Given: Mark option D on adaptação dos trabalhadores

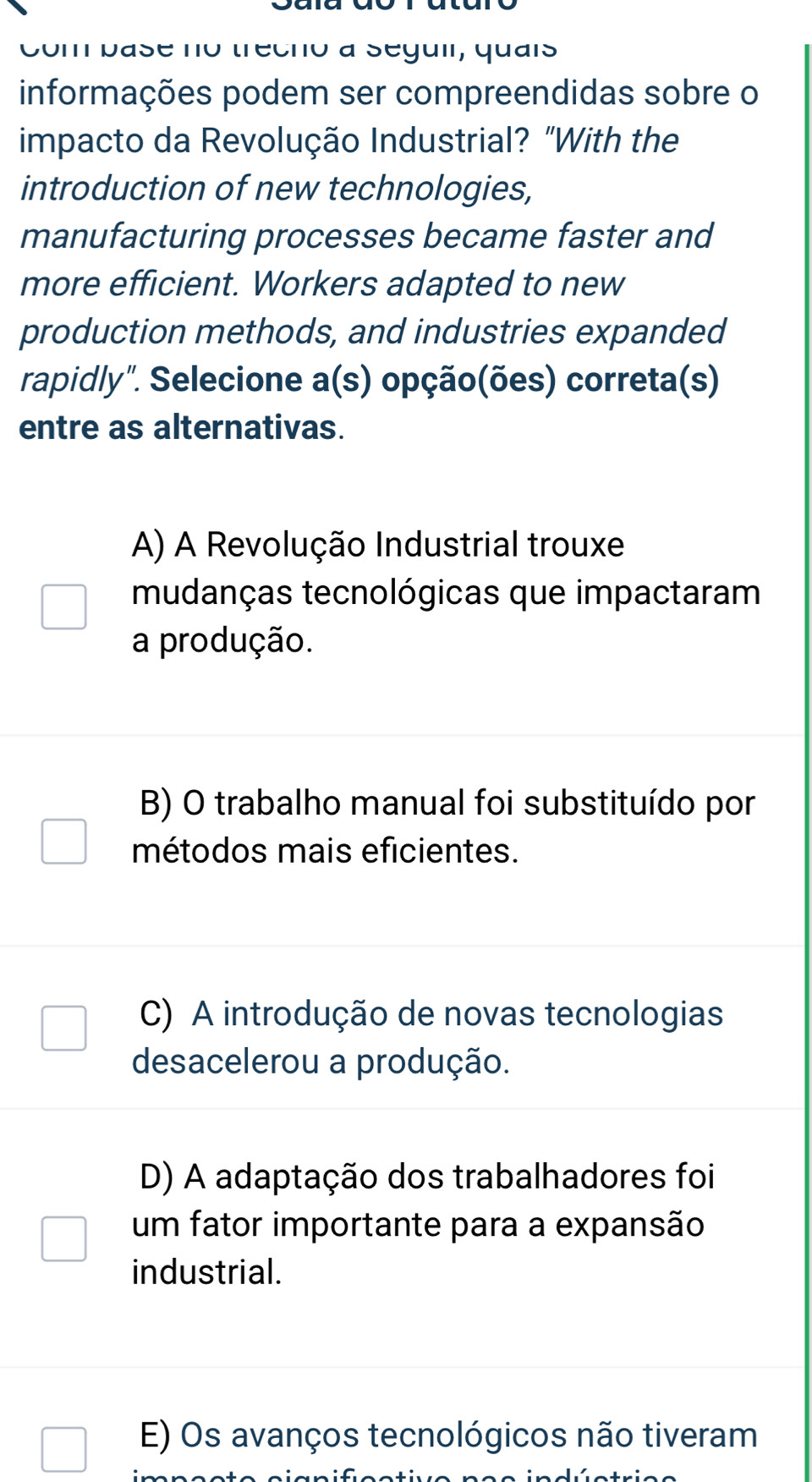Looking at the screenshot, I should [x=64, y=1239].
